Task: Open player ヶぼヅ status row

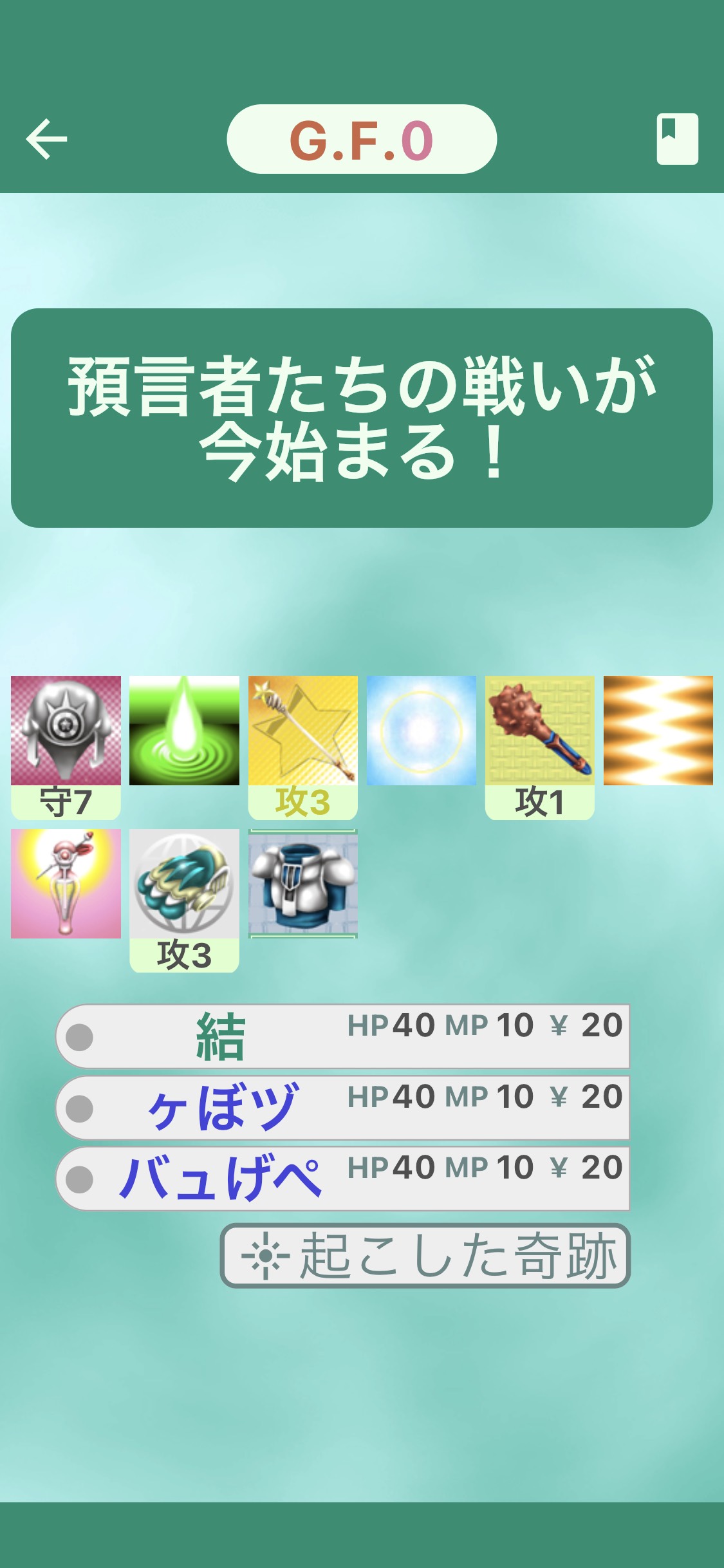Action: pos(342,1107)
